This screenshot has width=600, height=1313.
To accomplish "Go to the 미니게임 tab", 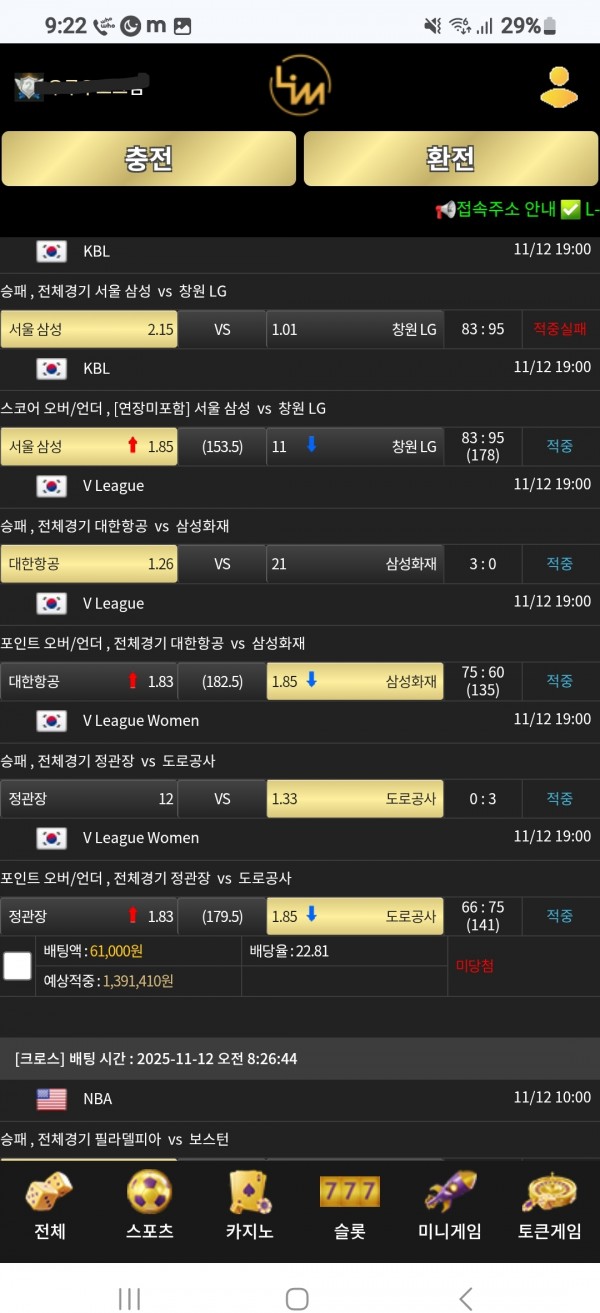I will tap(449, 1206).
